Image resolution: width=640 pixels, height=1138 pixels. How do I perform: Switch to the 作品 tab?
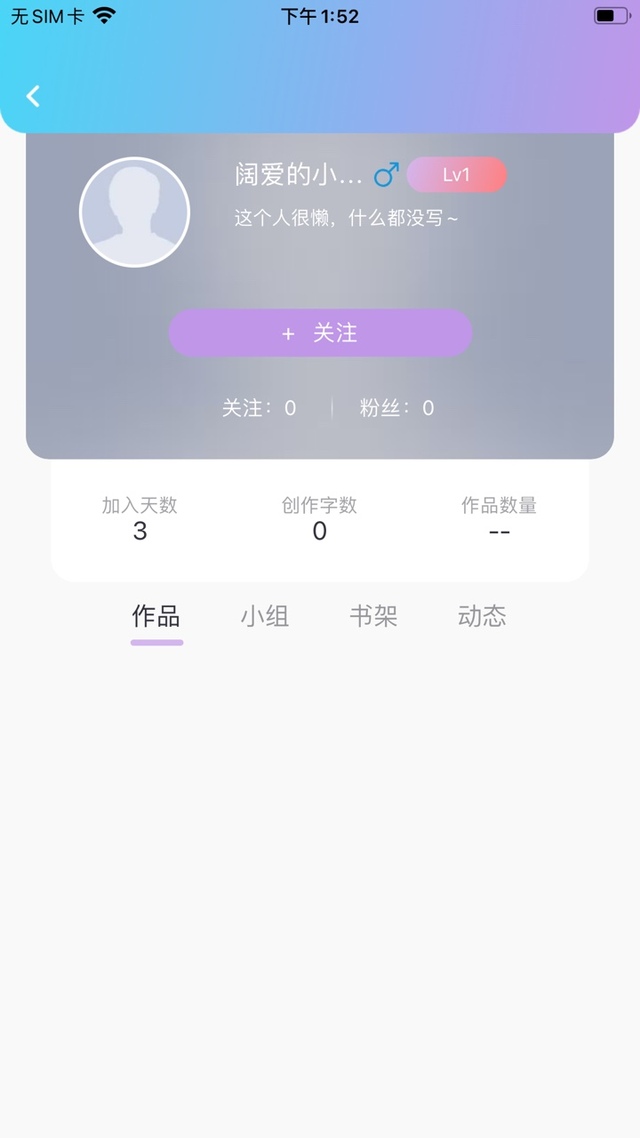tap(156, 616)
